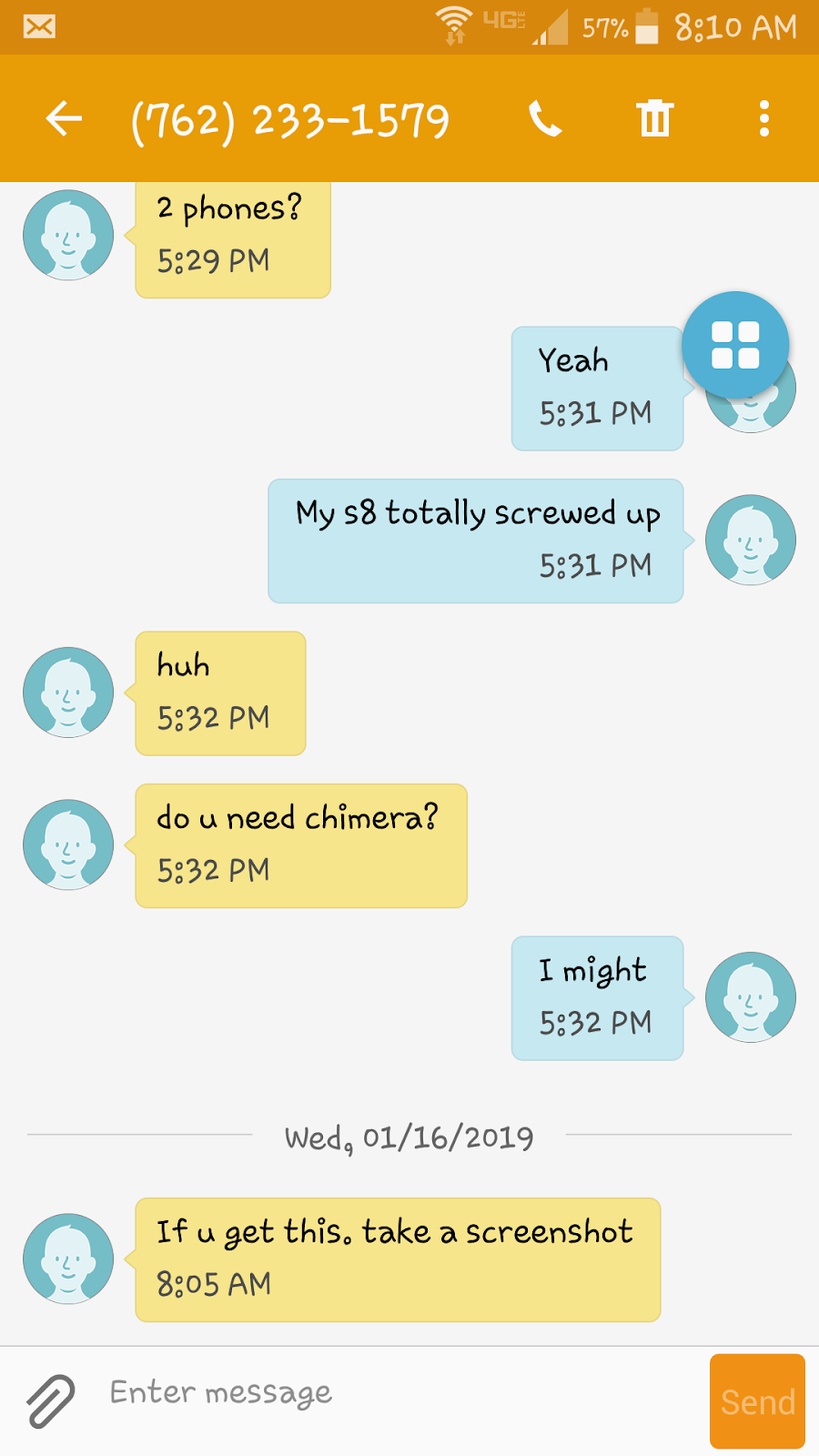Tap the trash icon to delete messages

pos(654,118)
